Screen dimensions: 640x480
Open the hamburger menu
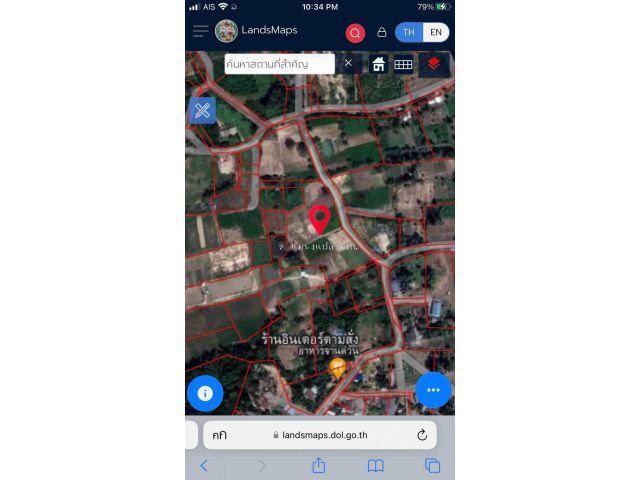tap(200, 31)
